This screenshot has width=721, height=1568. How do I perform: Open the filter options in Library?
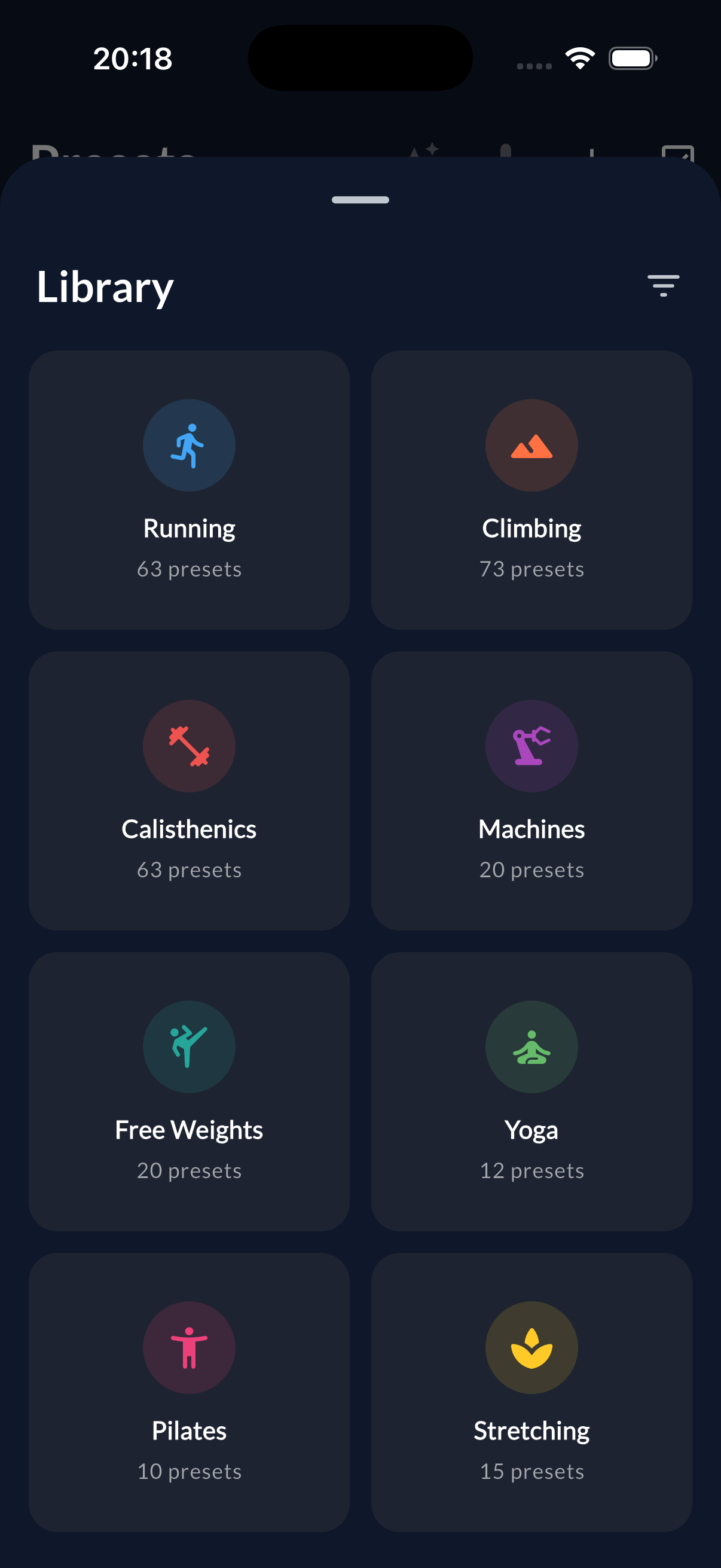(x=663, y=285)
